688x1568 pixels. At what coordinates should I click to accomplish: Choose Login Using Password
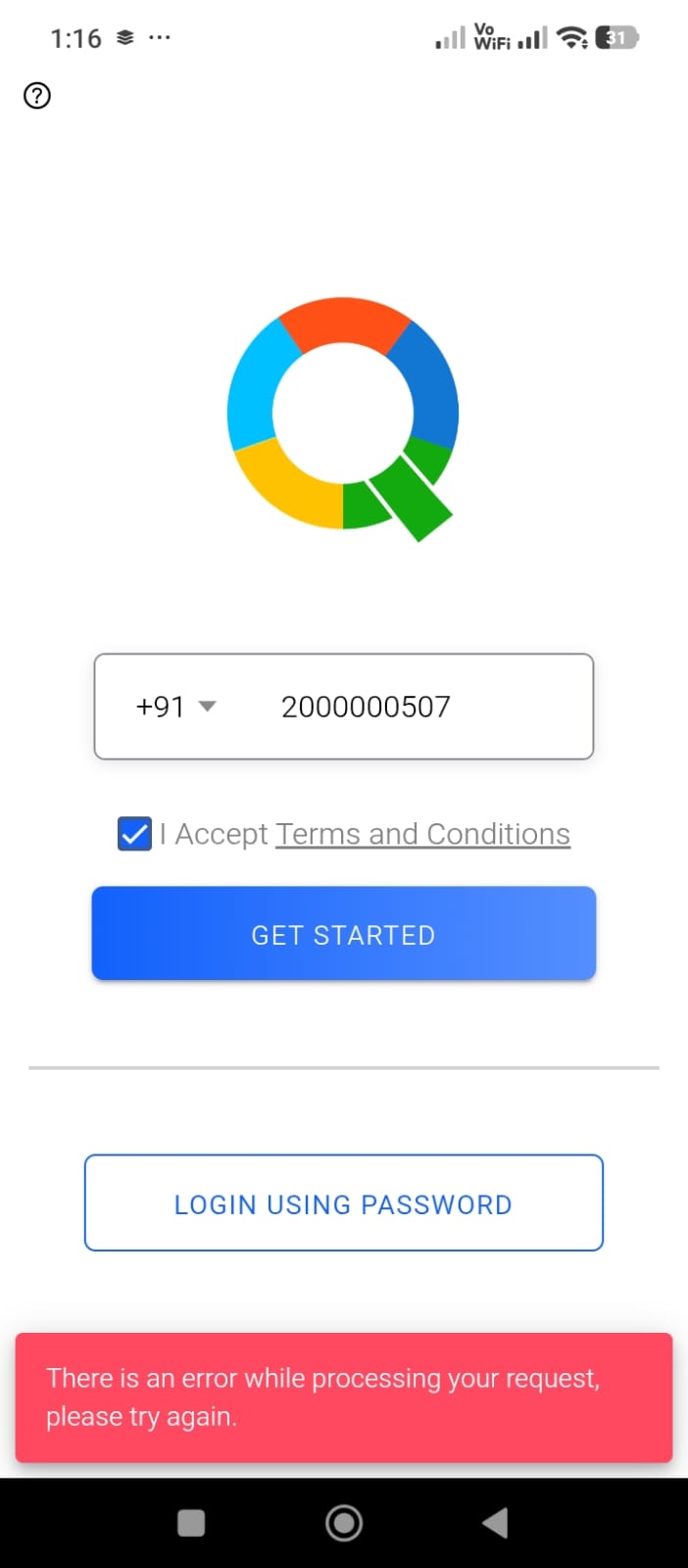pos(344,1203)
